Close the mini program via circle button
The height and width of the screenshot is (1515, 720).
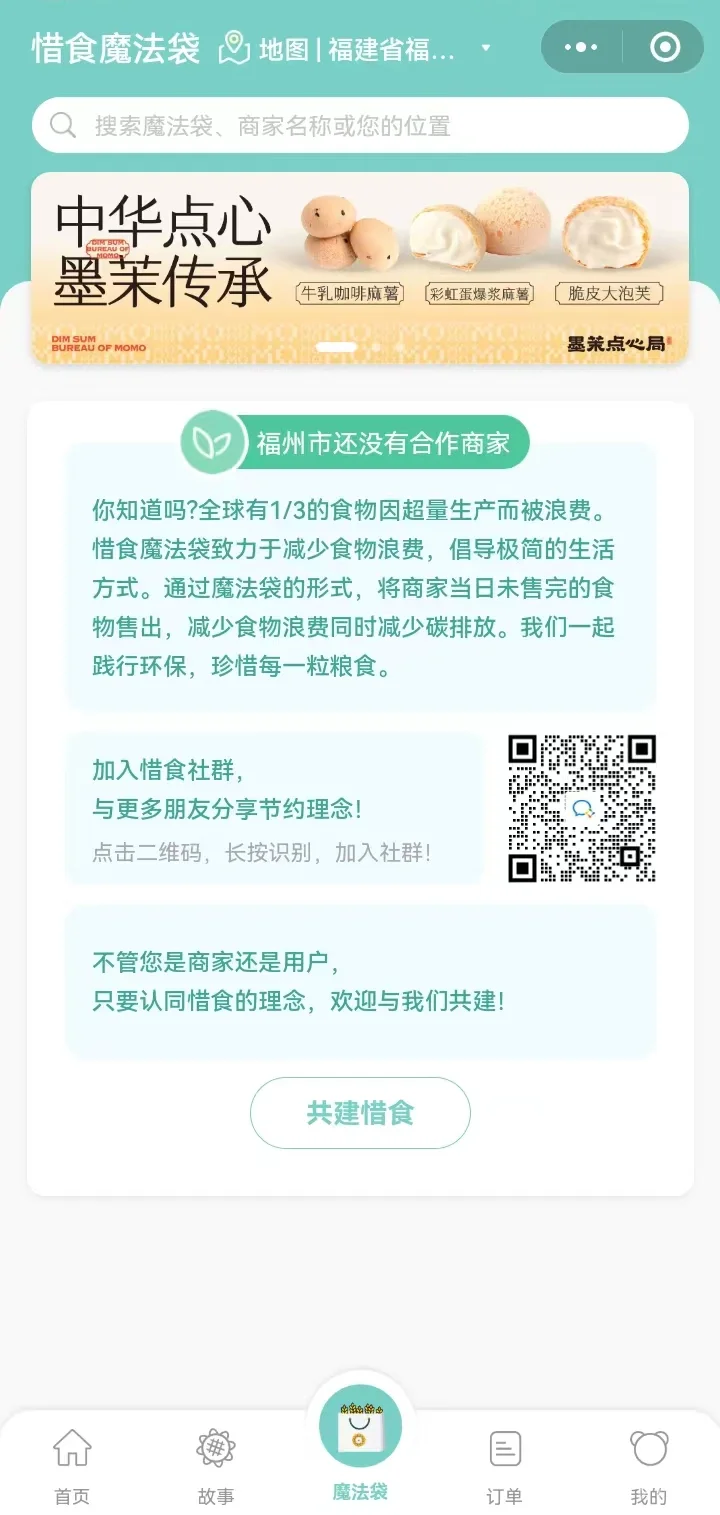pos(664,47)
